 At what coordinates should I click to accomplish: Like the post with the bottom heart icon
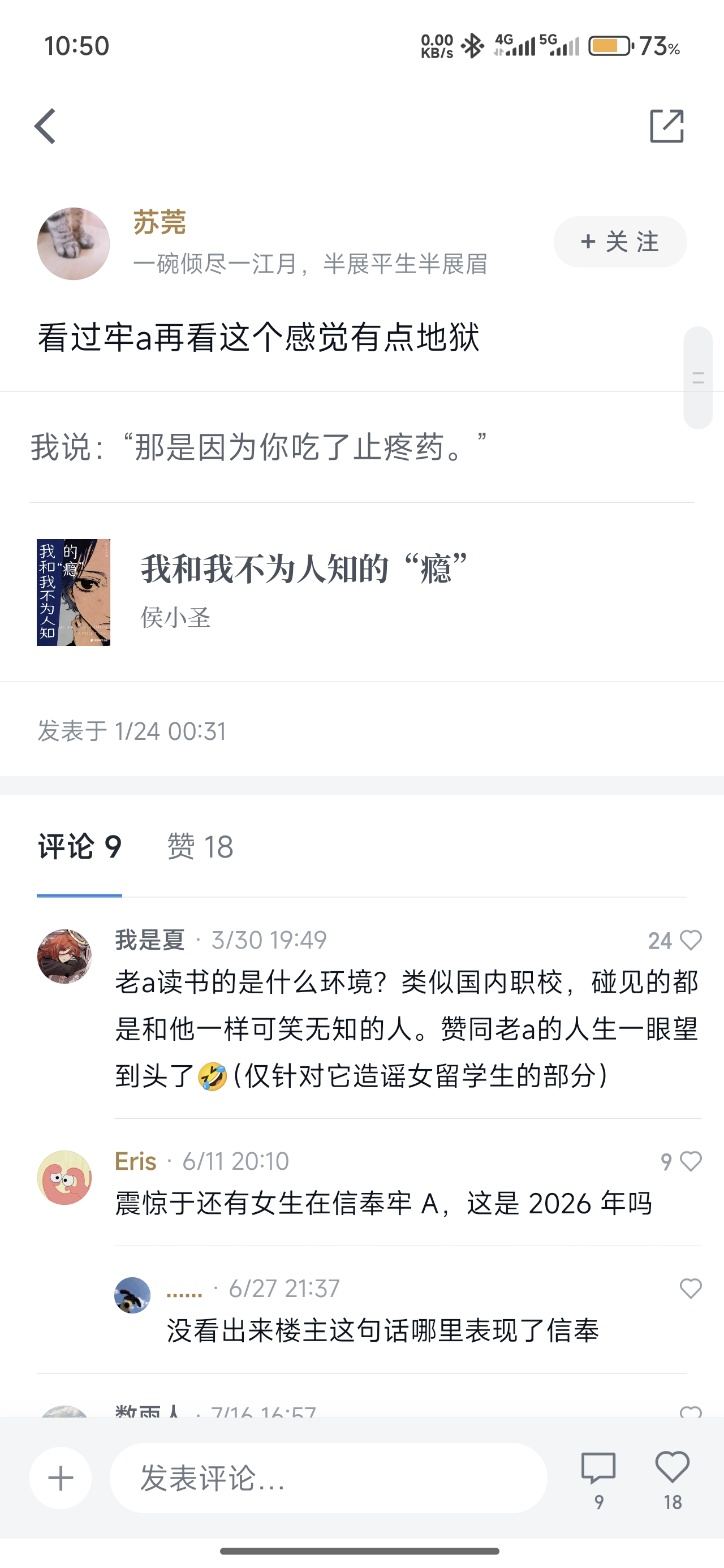point(672,1479)
